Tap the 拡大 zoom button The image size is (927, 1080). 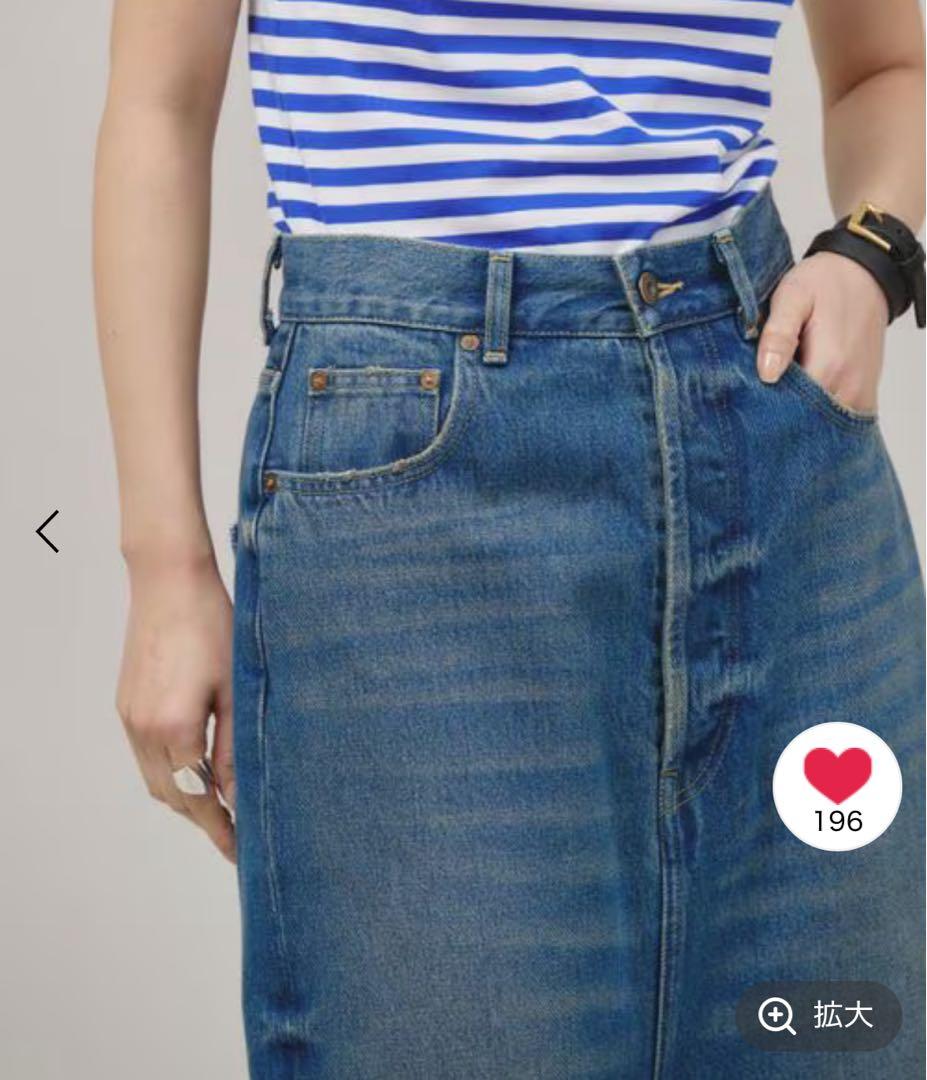[x=817, y=1016]
